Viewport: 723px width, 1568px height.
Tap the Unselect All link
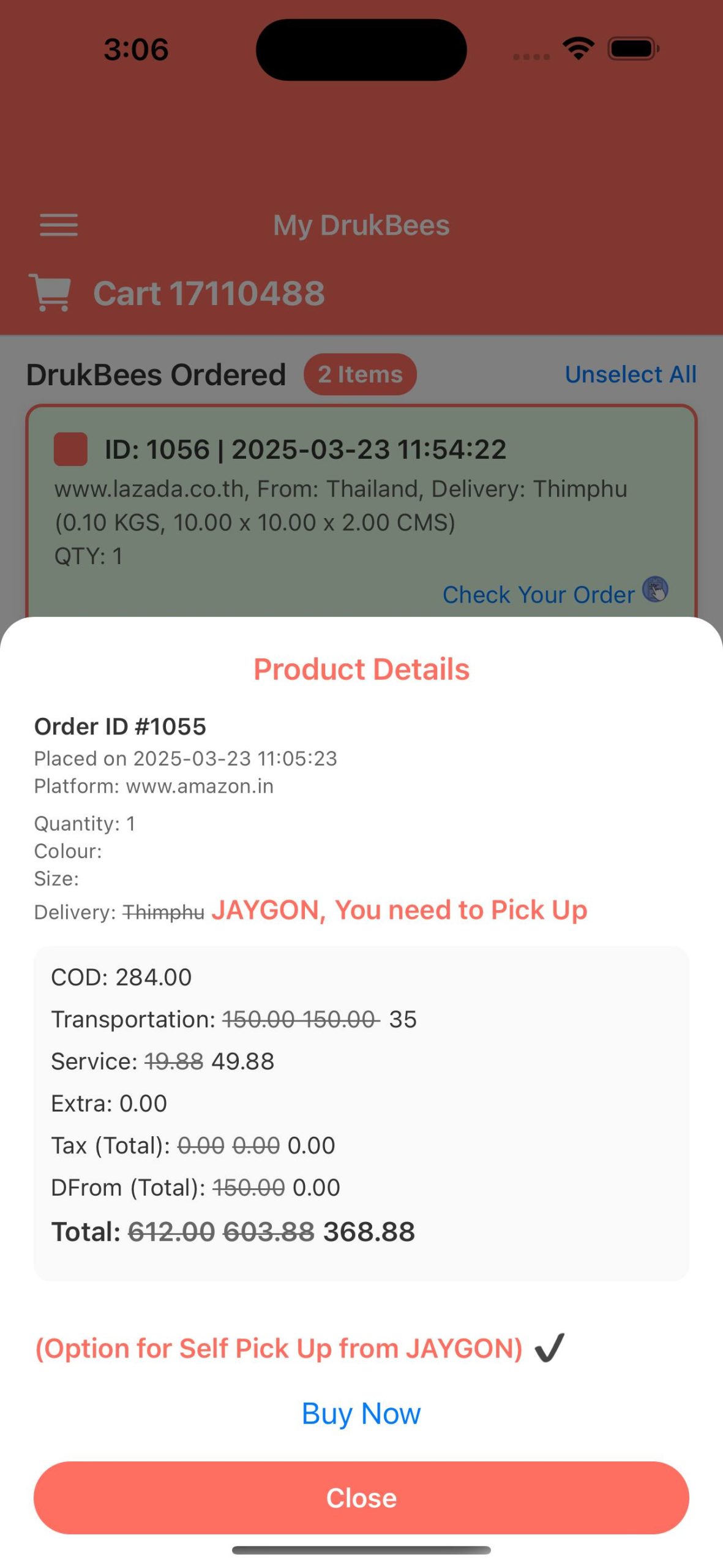tap(631, 374)
